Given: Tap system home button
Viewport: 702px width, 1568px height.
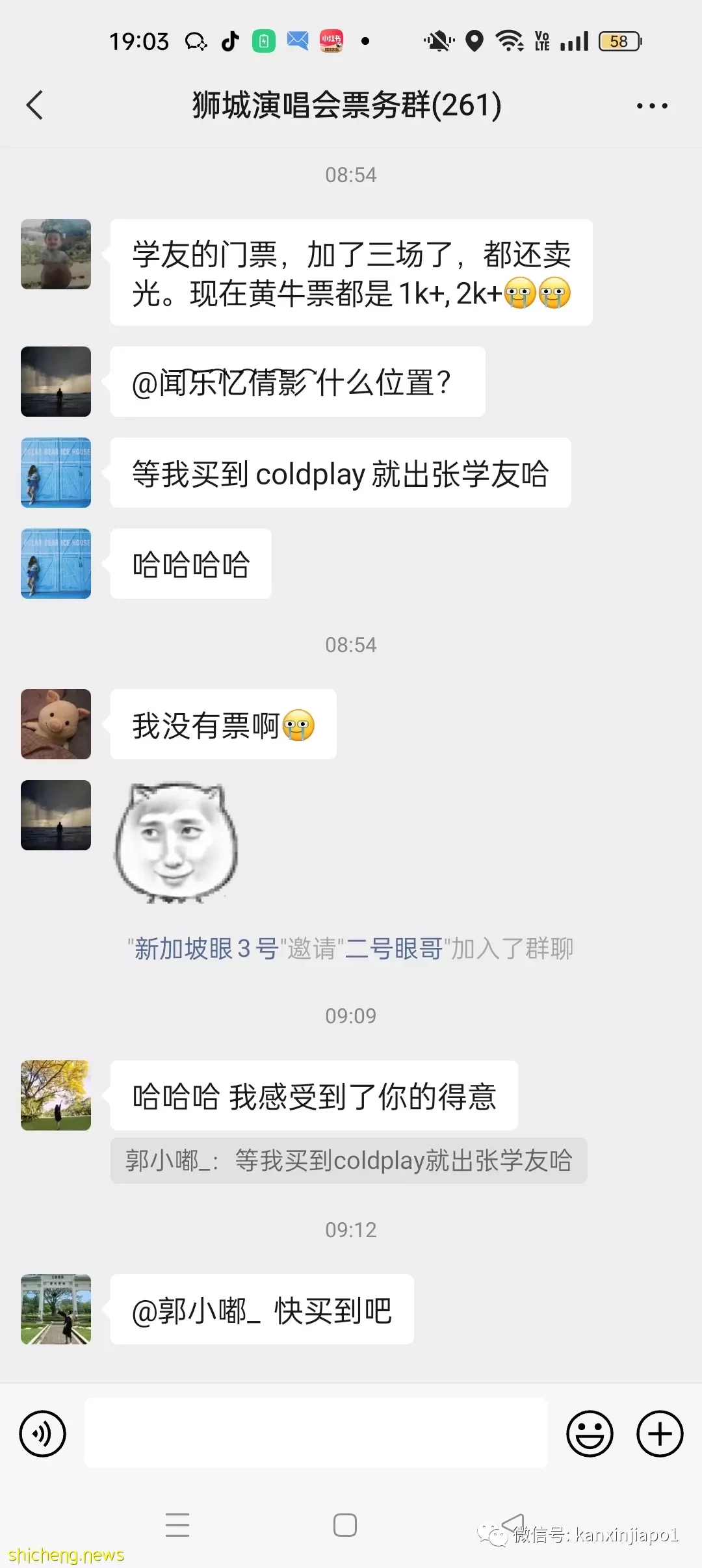Looking at the screenshot, I should [344, 1525].
